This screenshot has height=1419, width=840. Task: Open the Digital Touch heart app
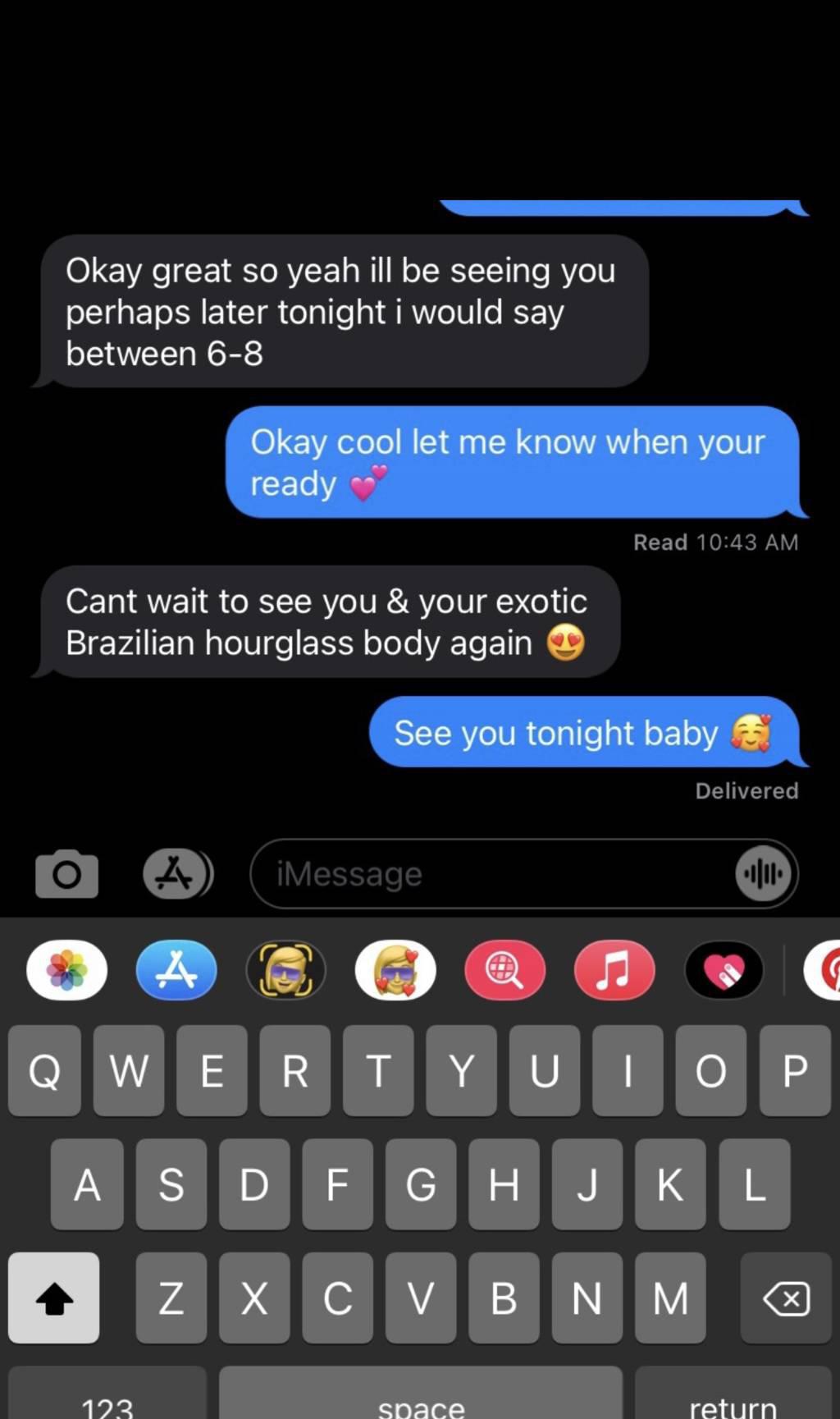tap(724, 970)
